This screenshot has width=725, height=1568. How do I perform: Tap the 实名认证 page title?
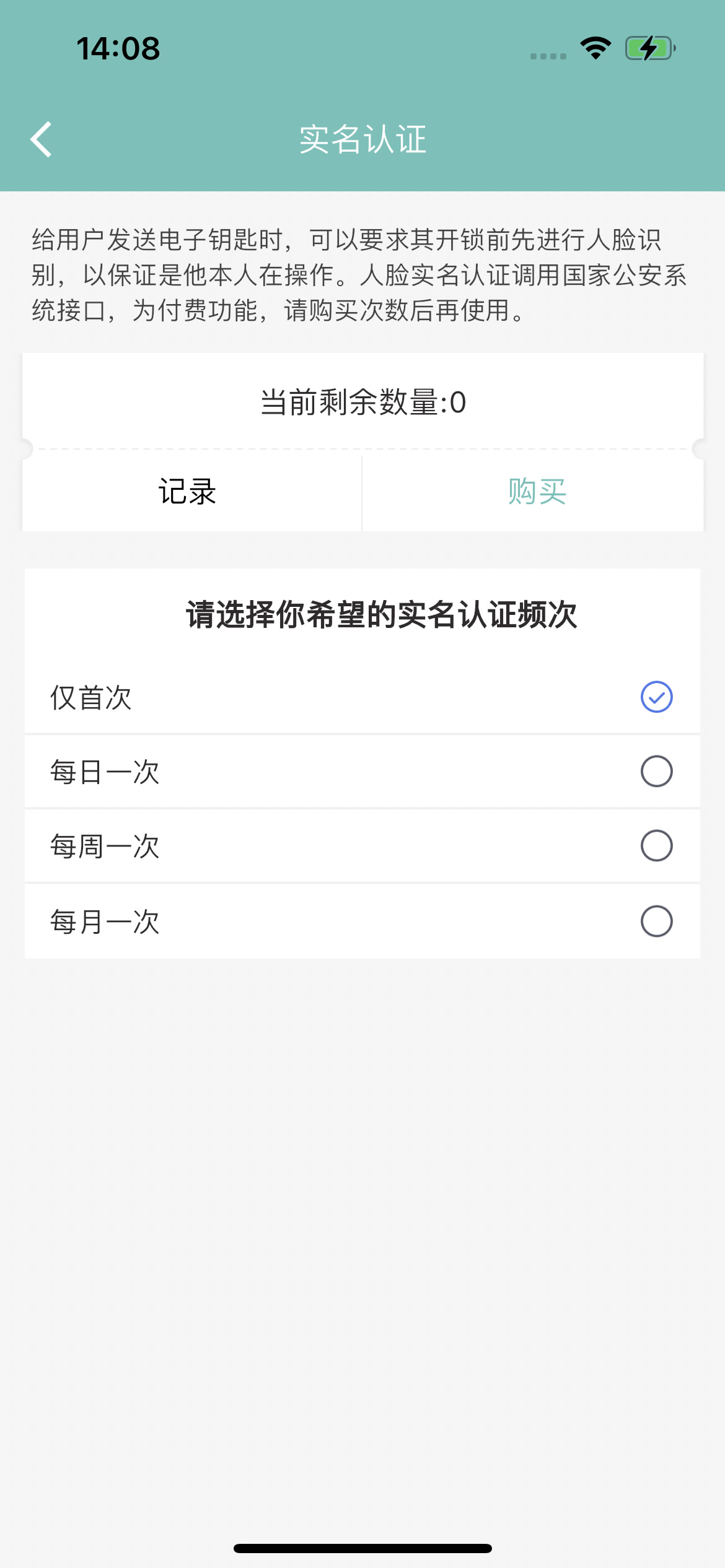point(362,139)
